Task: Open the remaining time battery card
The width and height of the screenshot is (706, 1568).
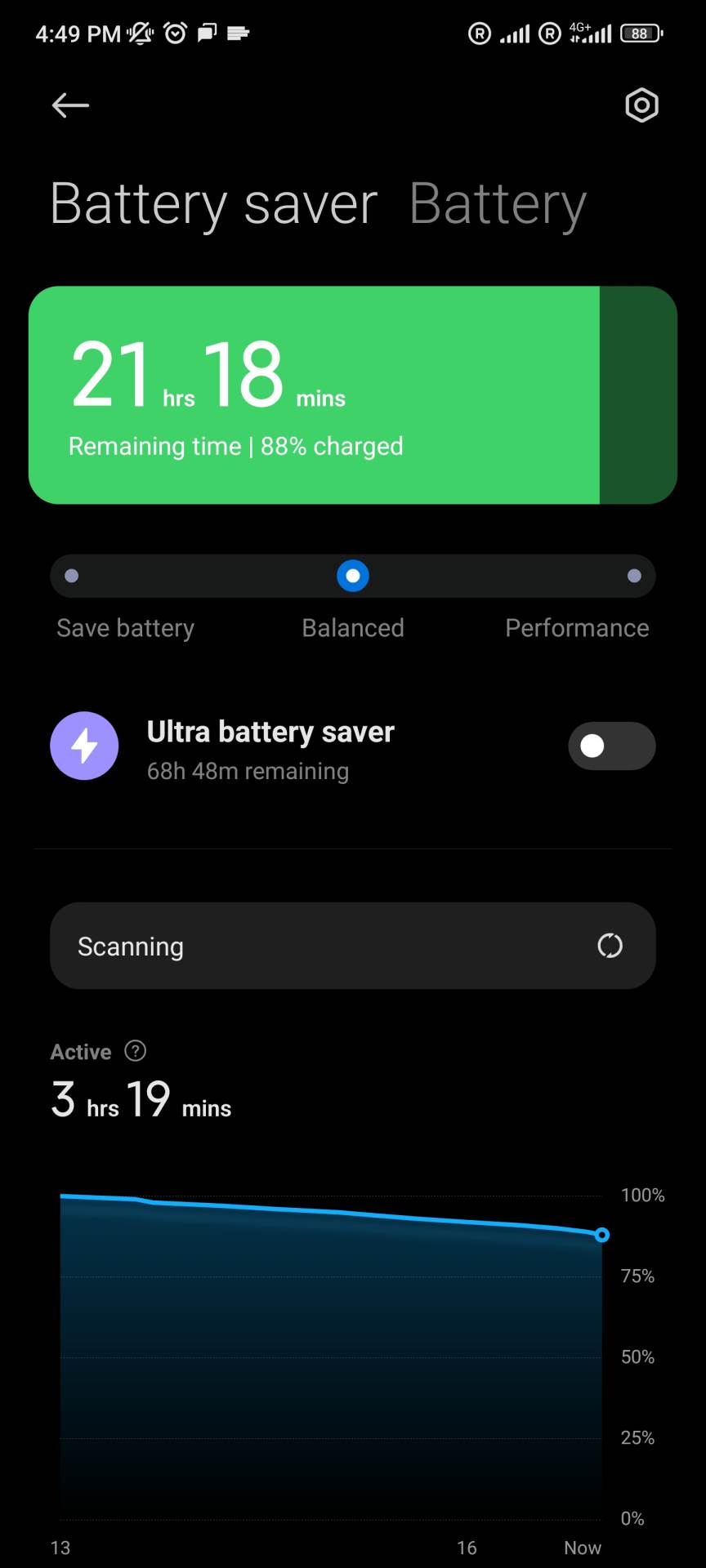Action: coord(353,395)
